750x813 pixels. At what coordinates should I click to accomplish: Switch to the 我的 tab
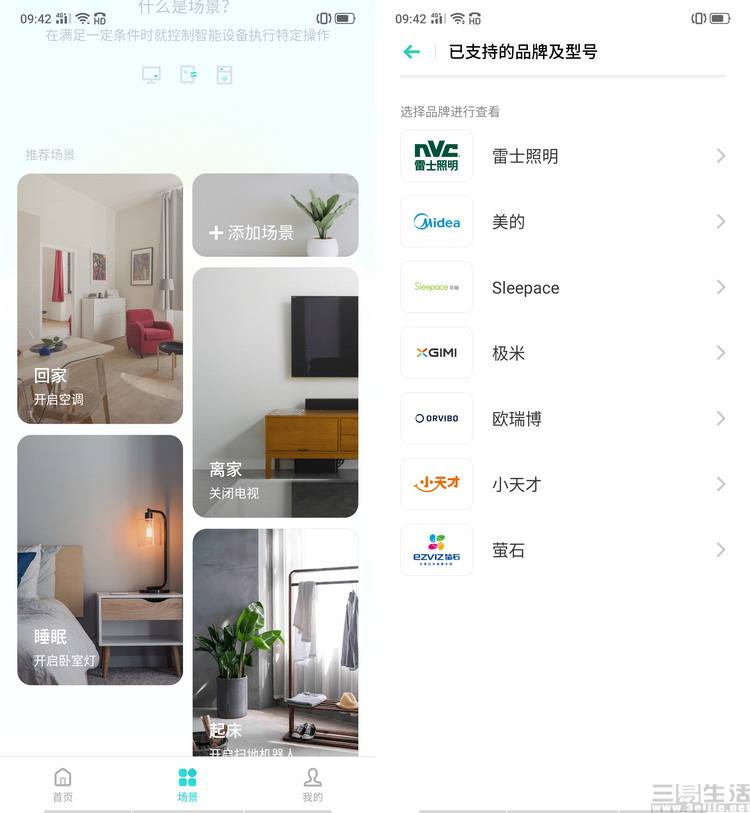coord(312,785)
